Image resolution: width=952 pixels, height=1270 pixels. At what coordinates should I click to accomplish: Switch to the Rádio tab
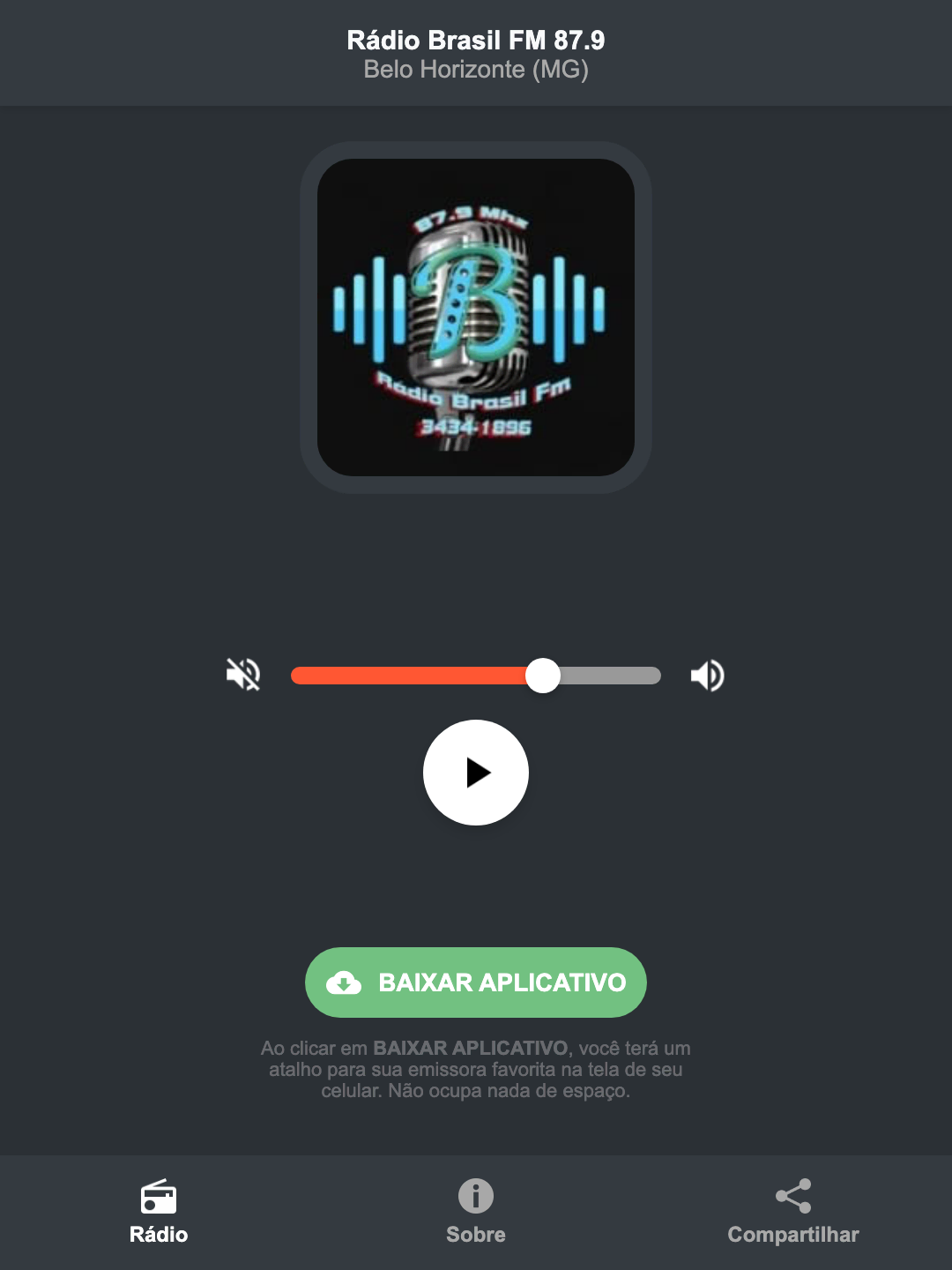[x=159, y=1213]
